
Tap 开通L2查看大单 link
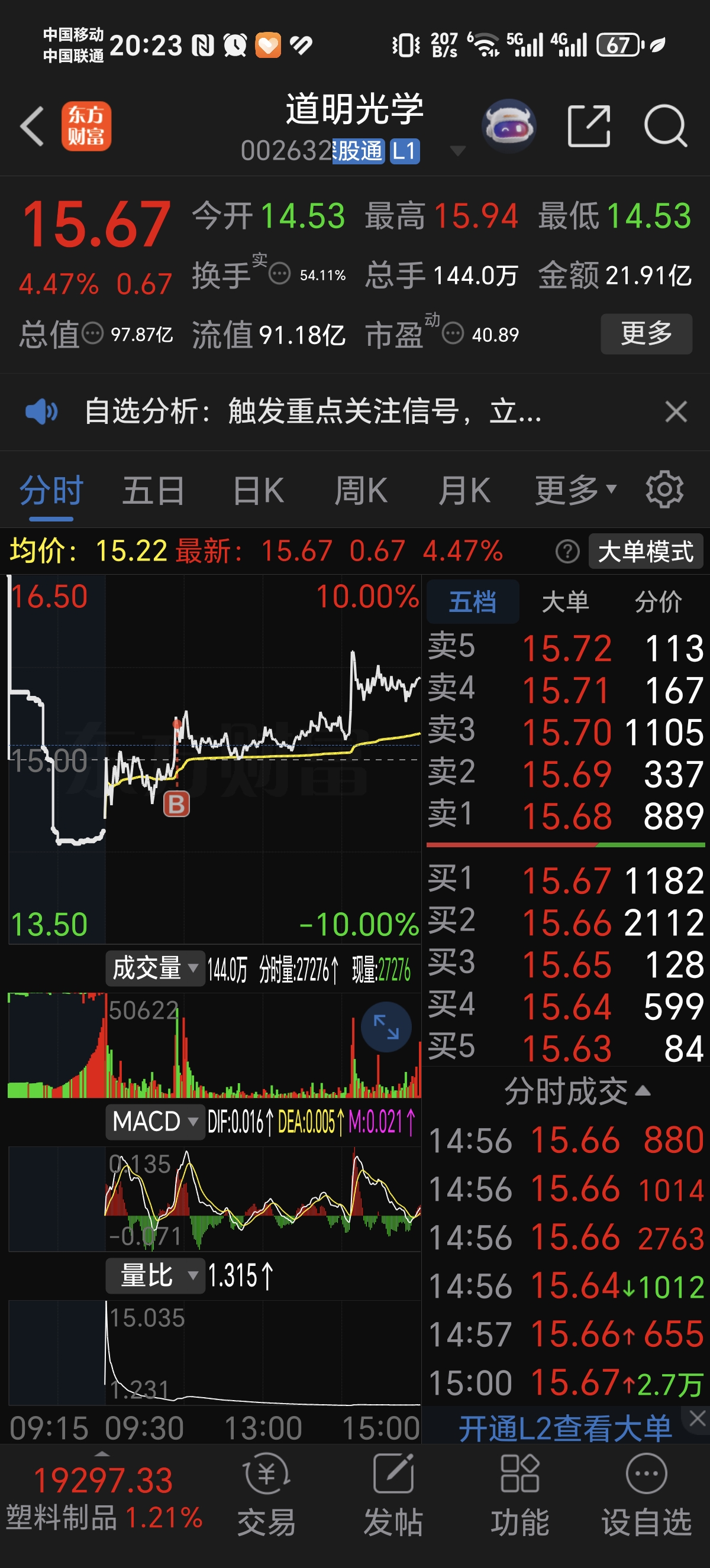(564, 1427)
